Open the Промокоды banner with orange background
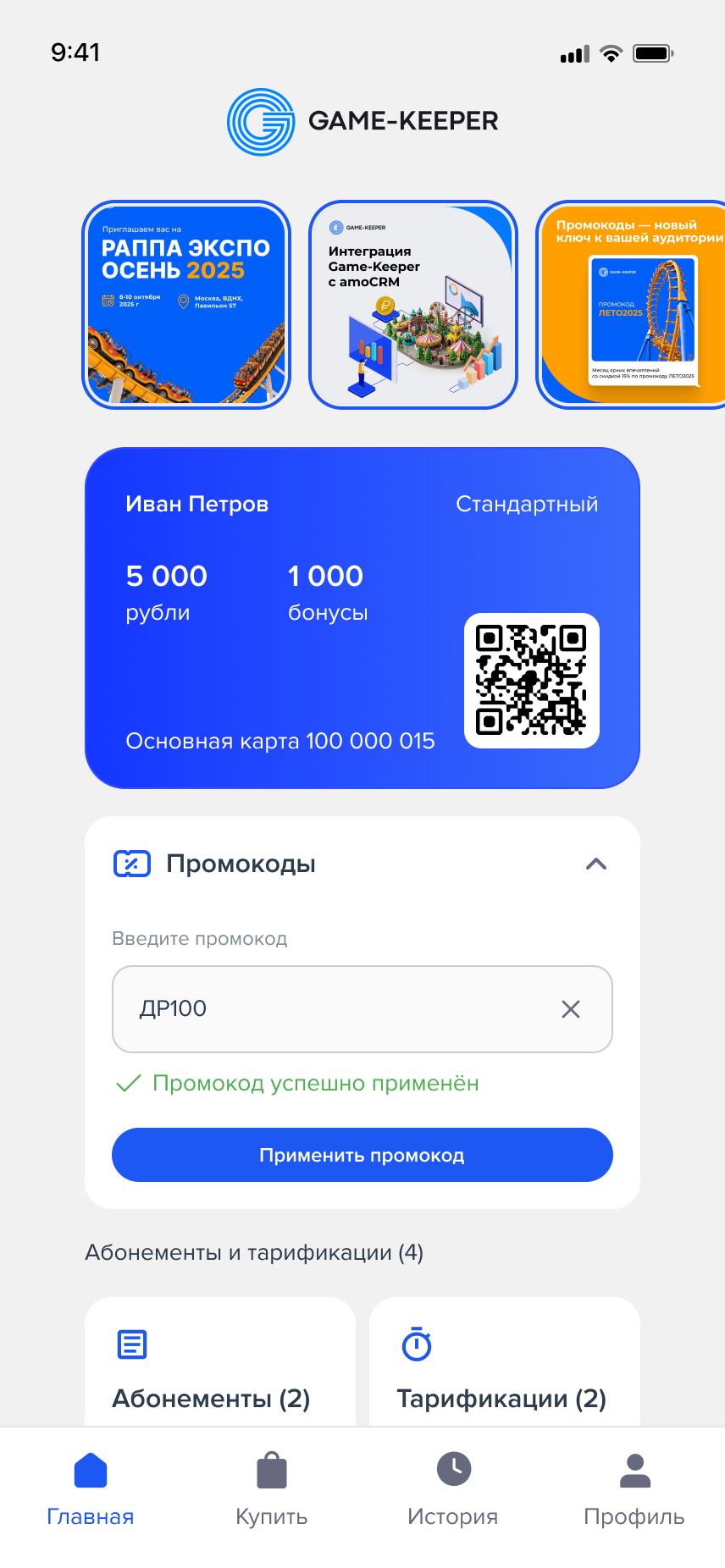 [632, 305]
